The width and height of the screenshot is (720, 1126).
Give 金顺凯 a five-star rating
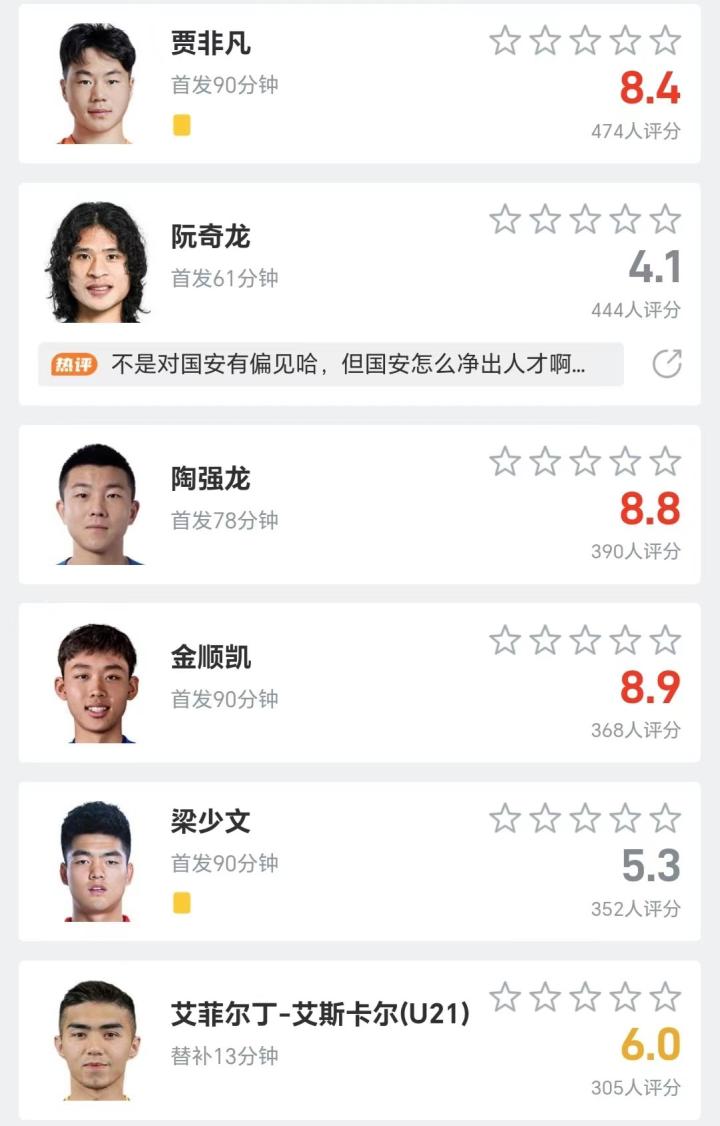[665, 640]
